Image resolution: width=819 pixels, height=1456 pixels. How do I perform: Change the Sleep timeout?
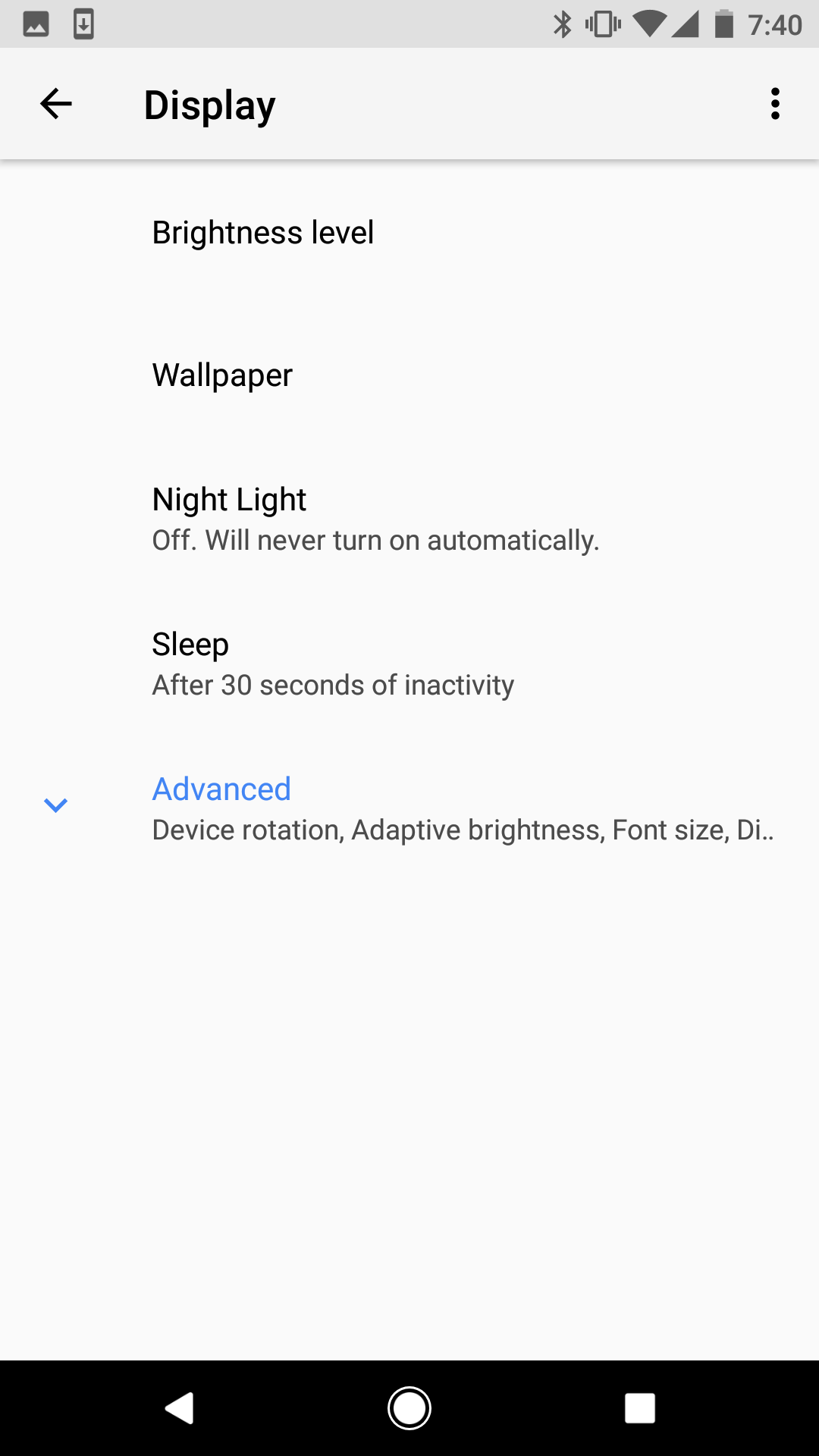tap(409, 664)
